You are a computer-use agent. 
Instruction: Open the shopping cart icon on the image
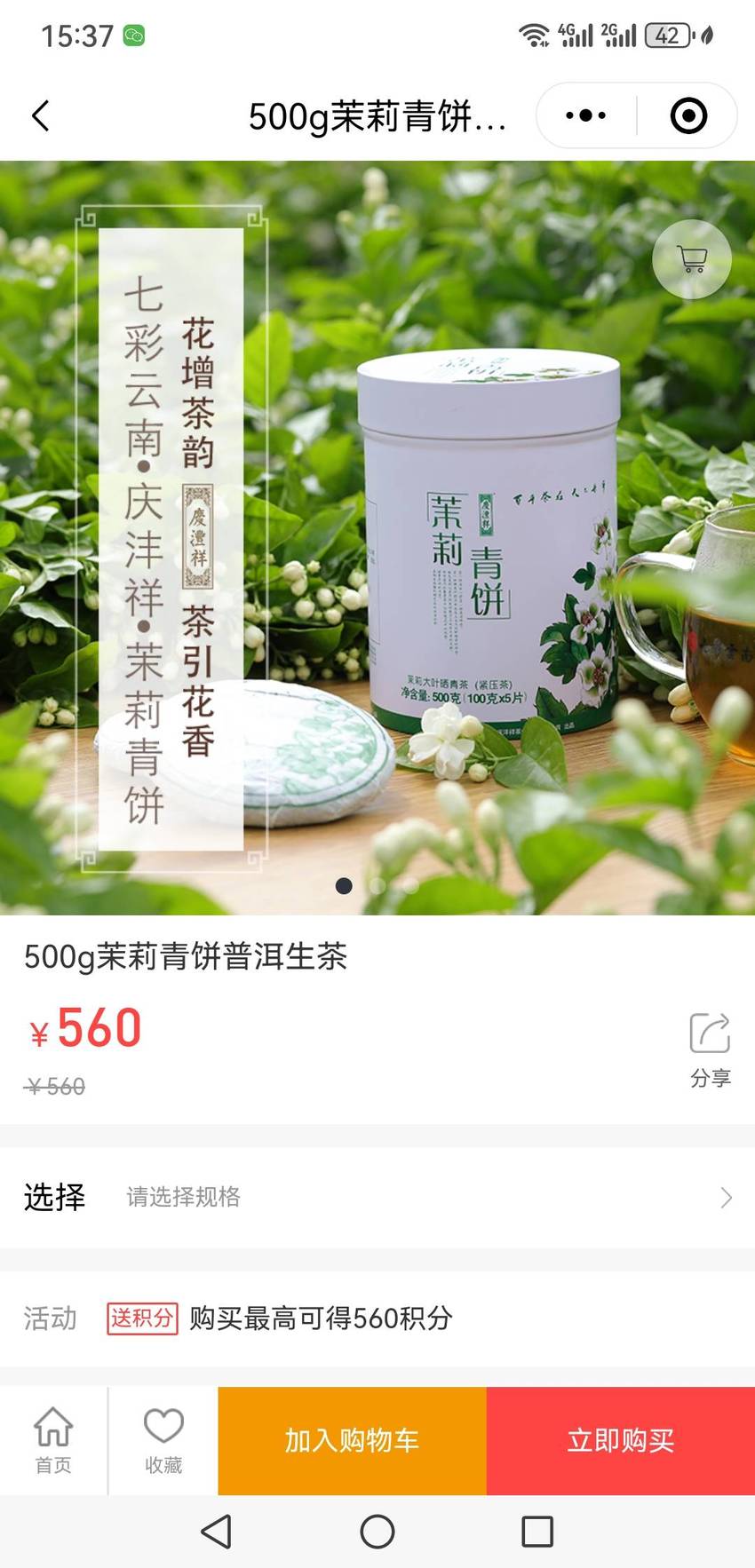692,259
